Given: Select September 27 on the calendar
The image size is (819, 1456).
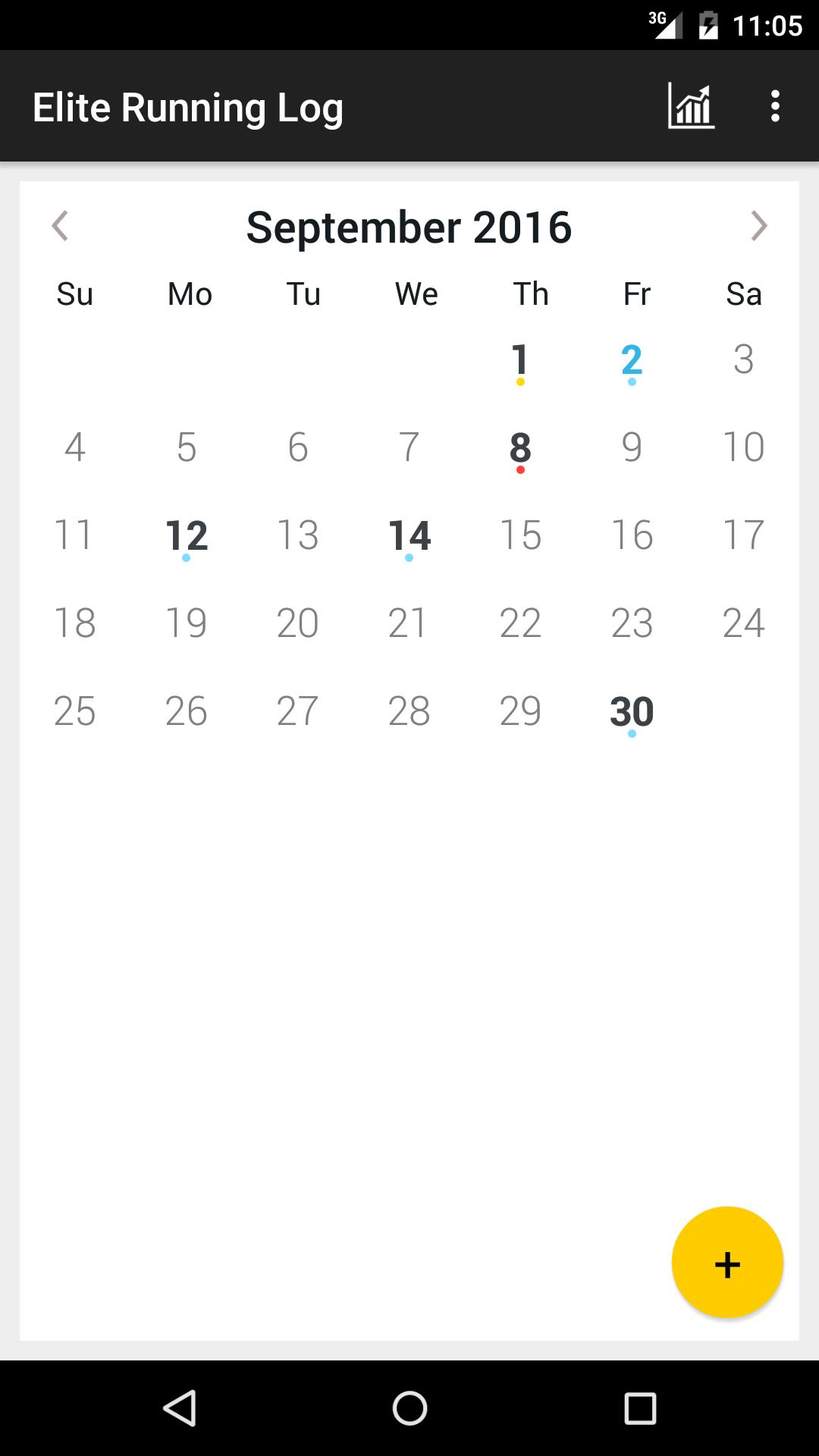Looking at the screenshot, I should point(297,711).
